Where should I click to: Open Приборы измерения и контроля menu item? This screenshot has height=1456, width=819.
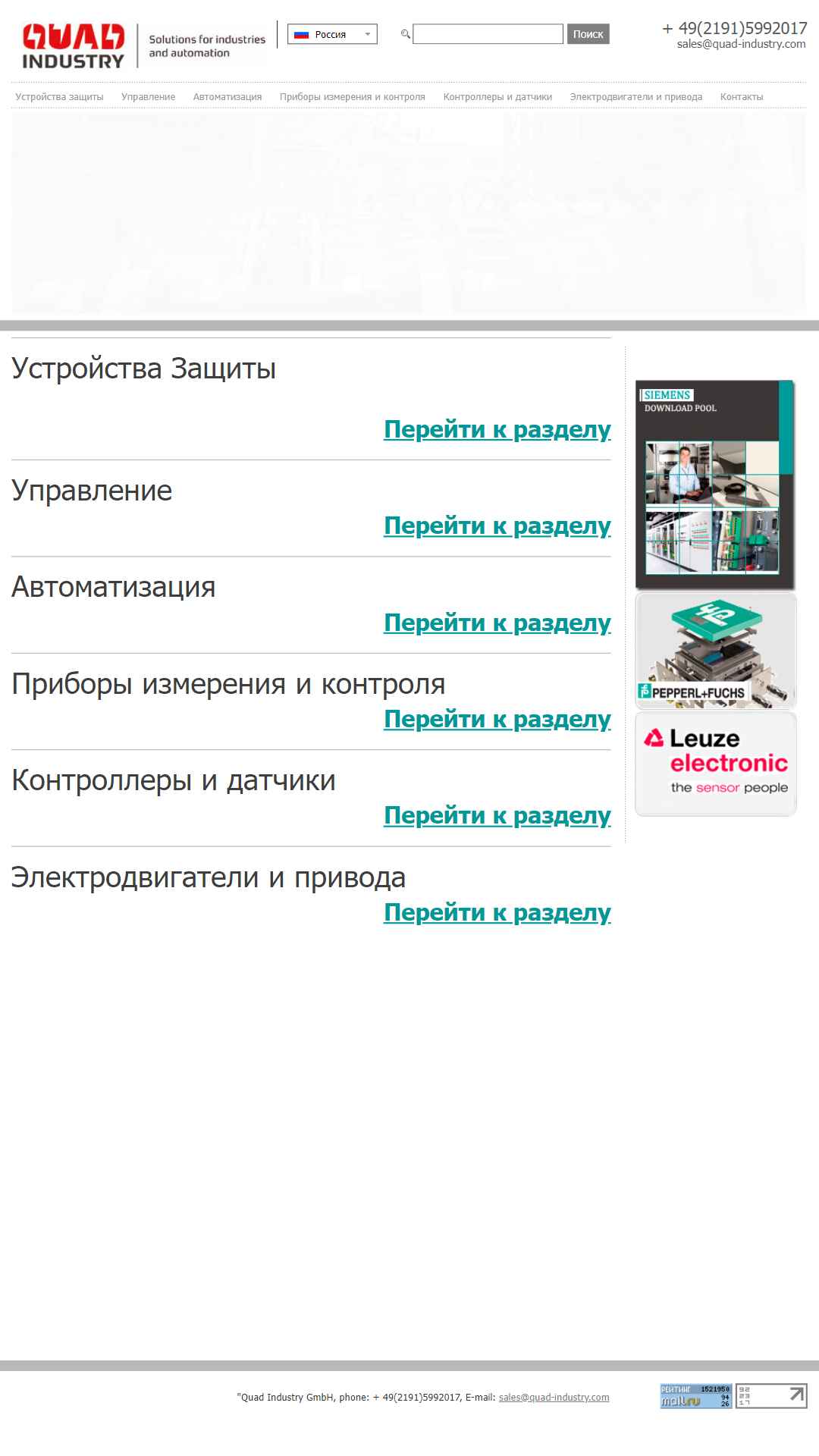(x=353, y=97)
